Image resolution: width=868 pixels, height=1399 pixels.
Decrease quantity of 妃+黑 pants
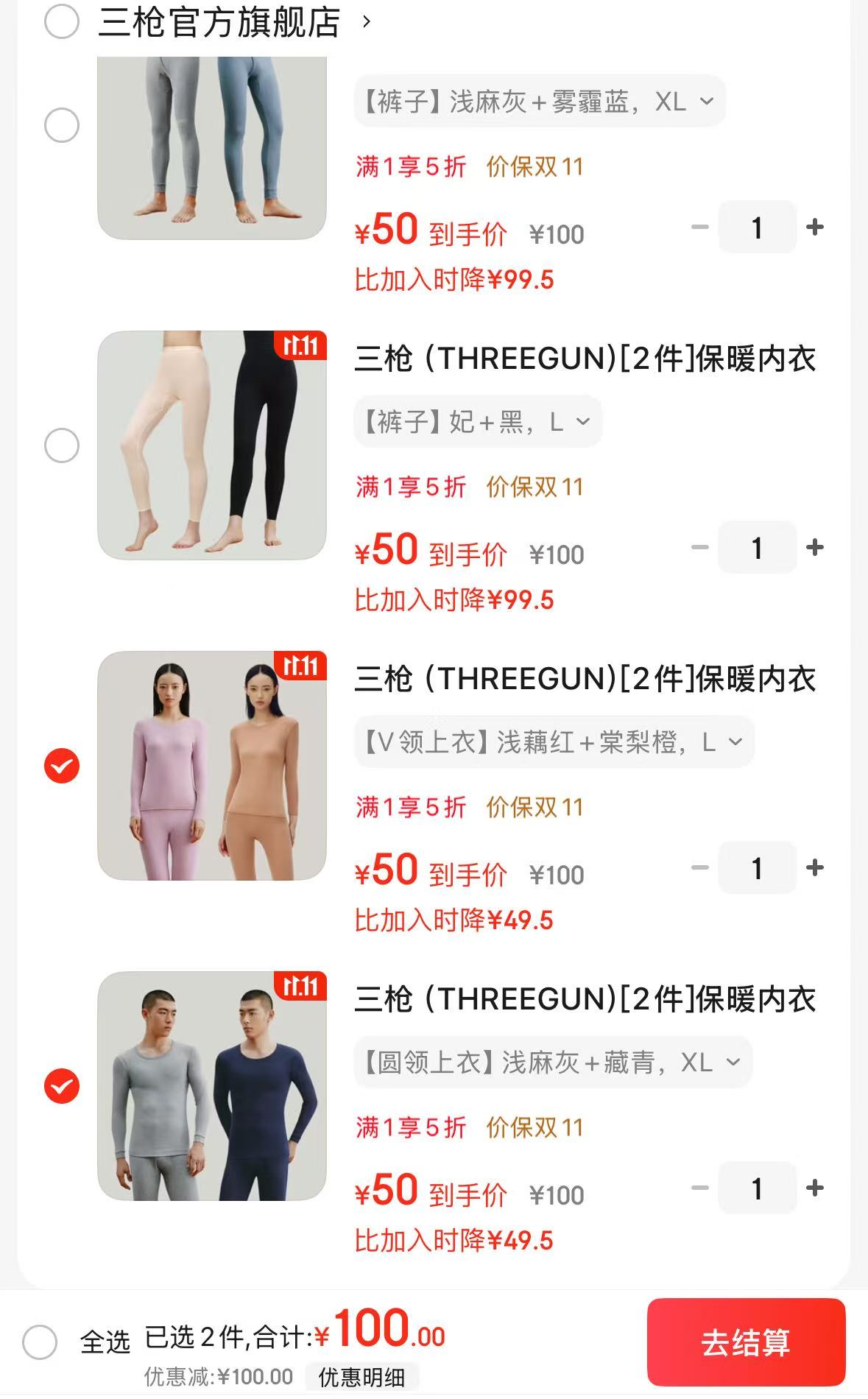point(699,547)
